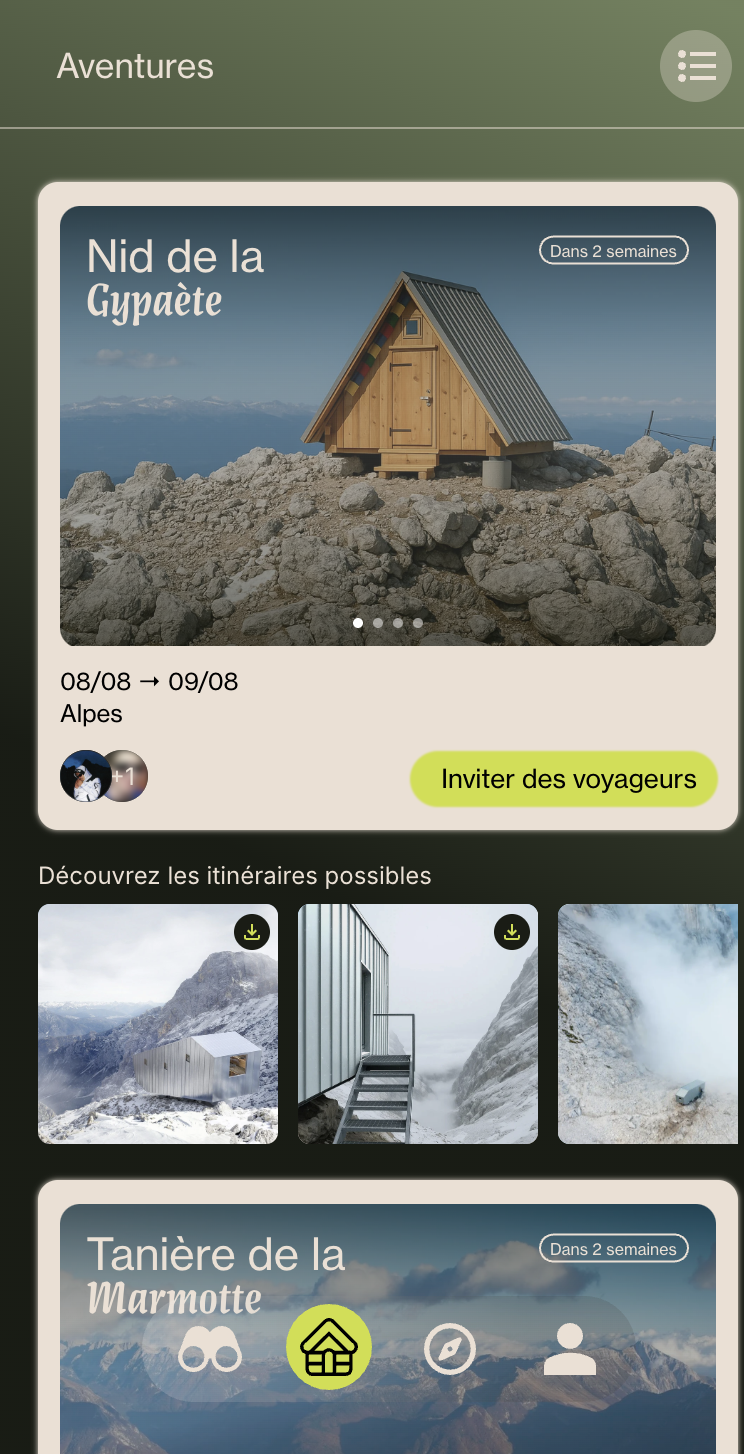The image size is (744, 1454).
Task: Open the second itinerary staircase tile
Action: [x=417, y=1040]
